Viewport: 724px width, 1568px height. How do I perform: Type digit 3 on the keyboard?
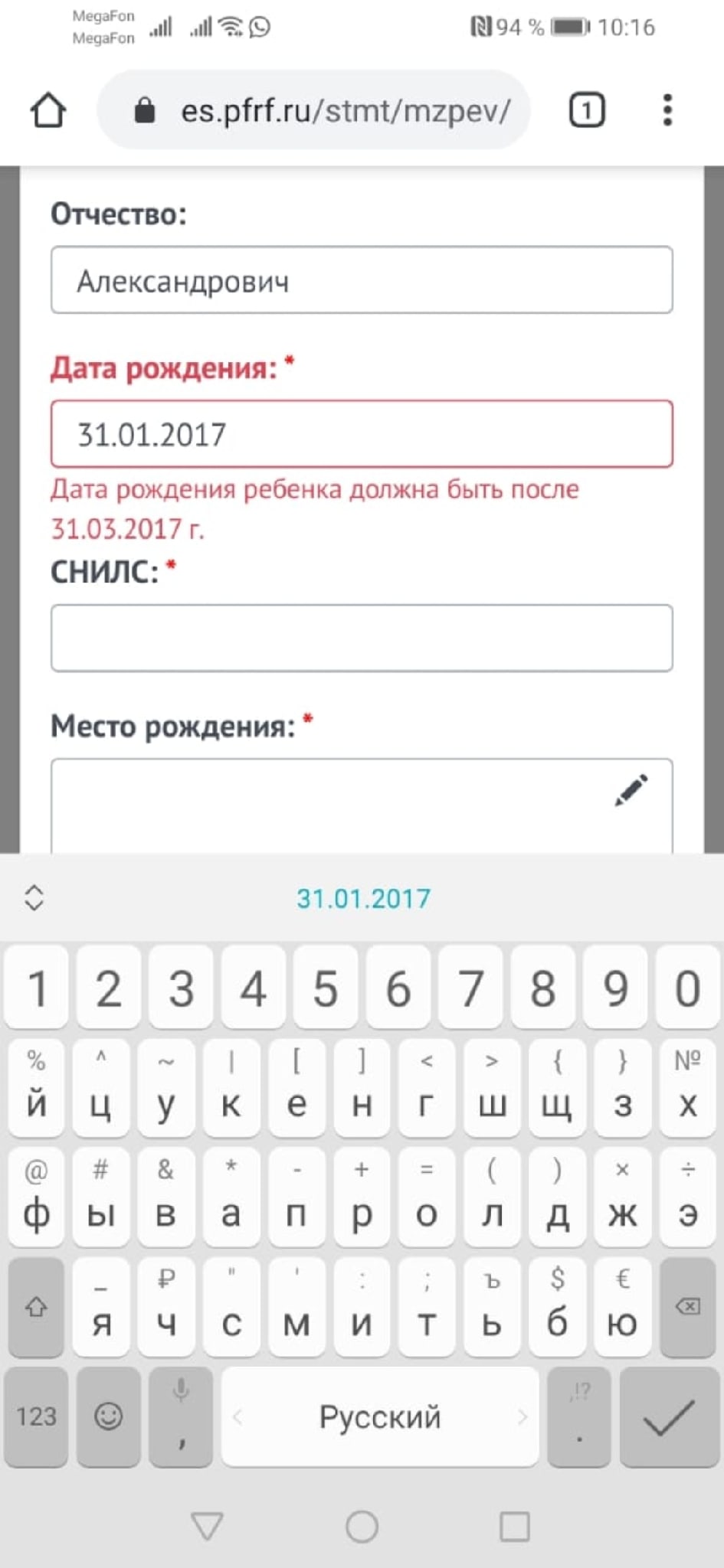point(181,988)
